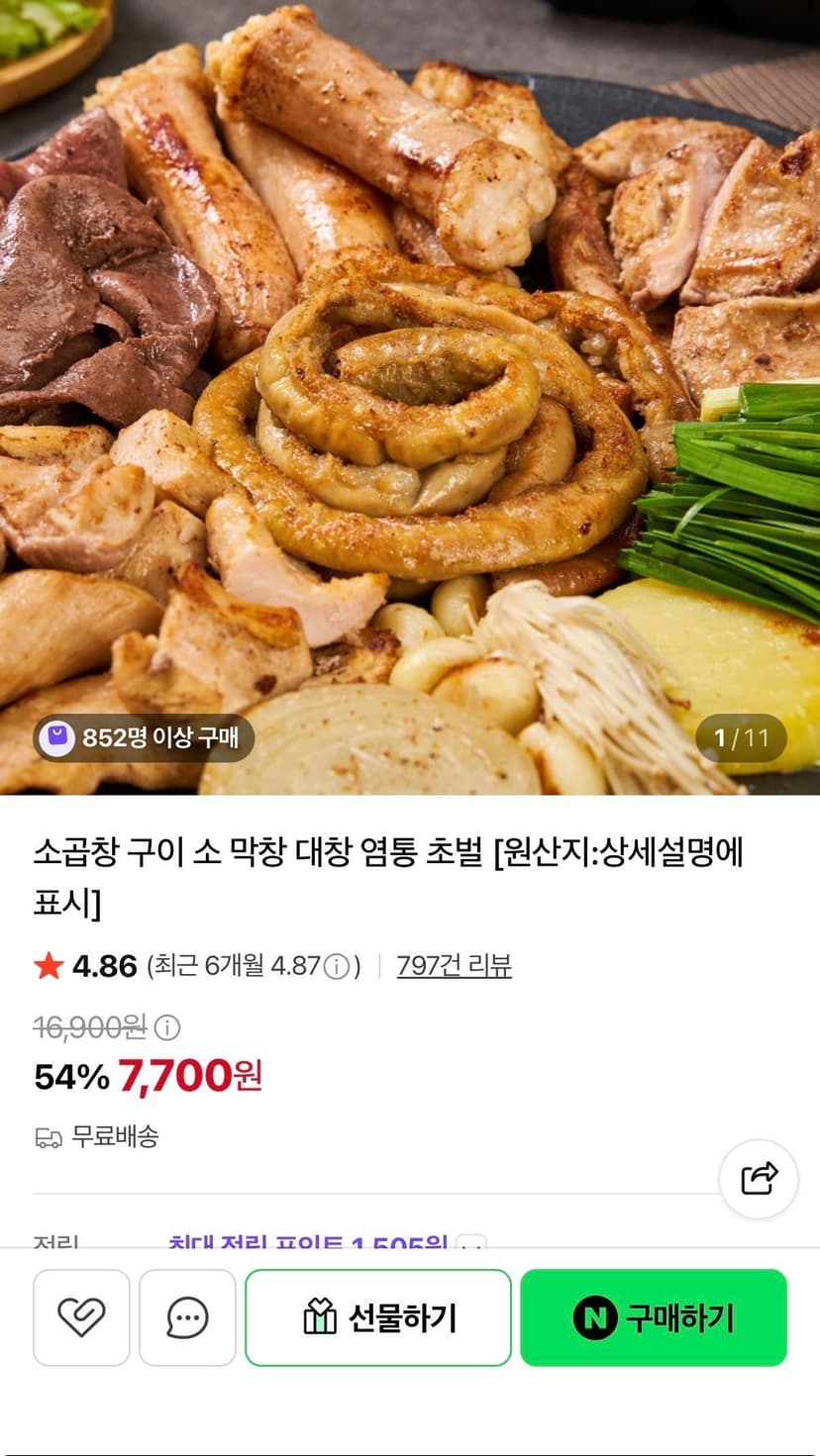Add this product to your wishlist
The image size is (820, 1456).
81,1317
